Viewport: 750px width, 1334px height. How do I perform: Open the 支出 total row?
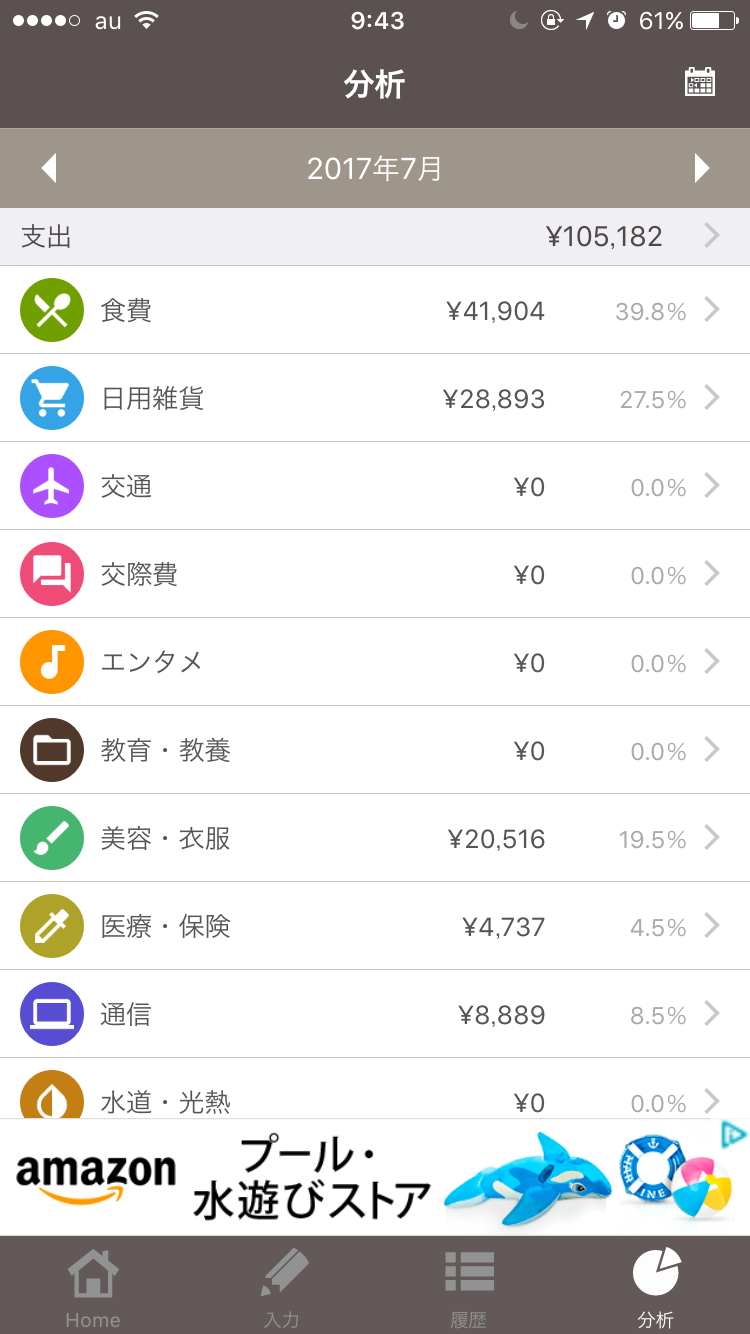click(375, 237)
